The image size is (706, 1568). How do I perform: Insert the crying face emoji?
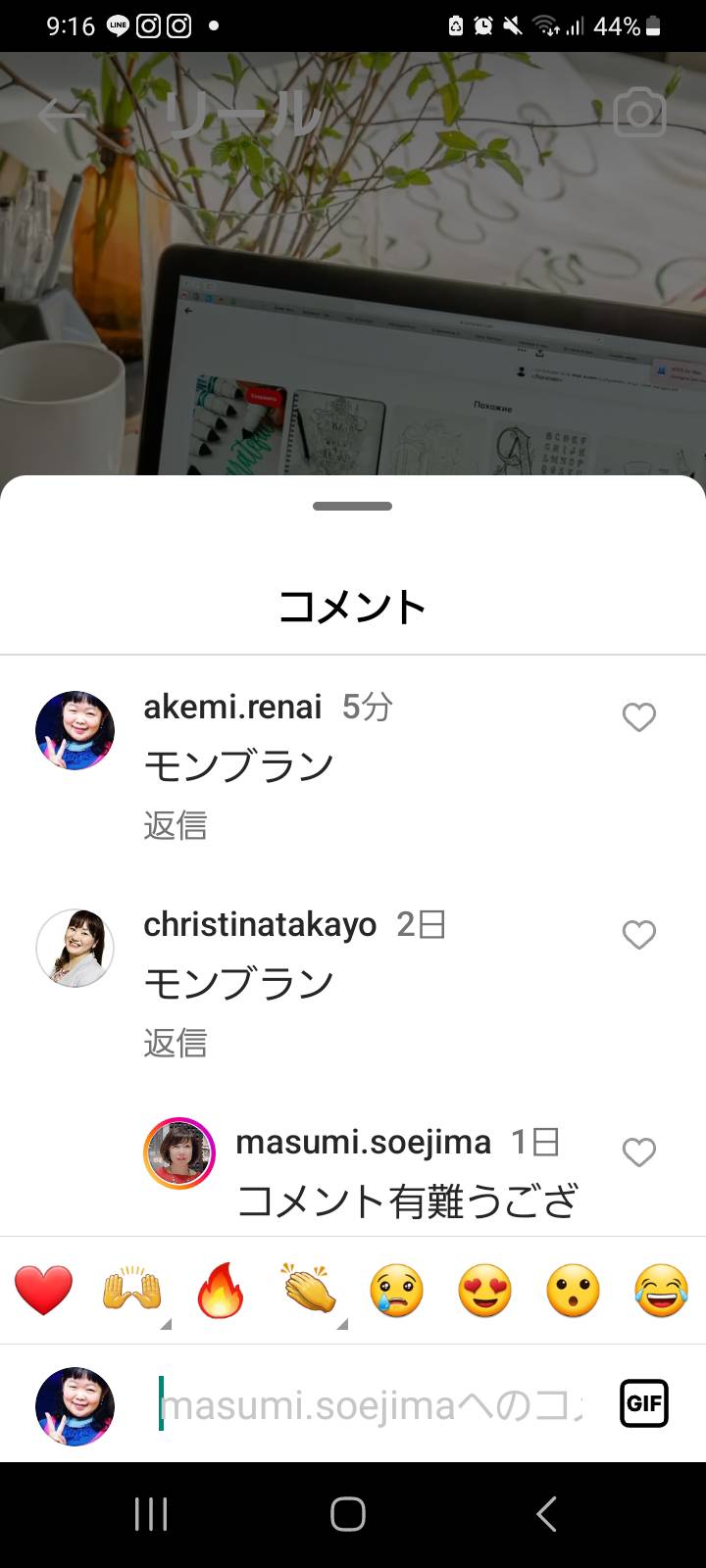(x=397, y=1290)
